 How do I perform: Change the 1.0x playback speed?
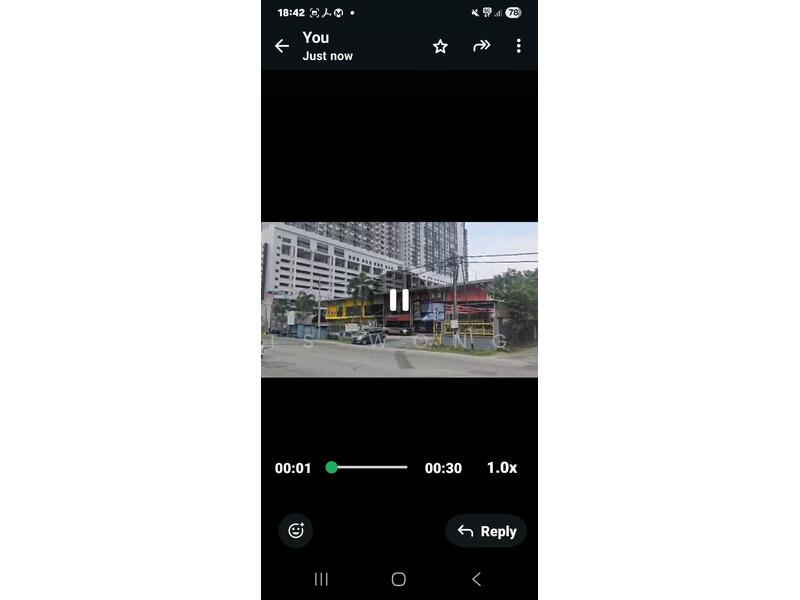tap(501, 468)
